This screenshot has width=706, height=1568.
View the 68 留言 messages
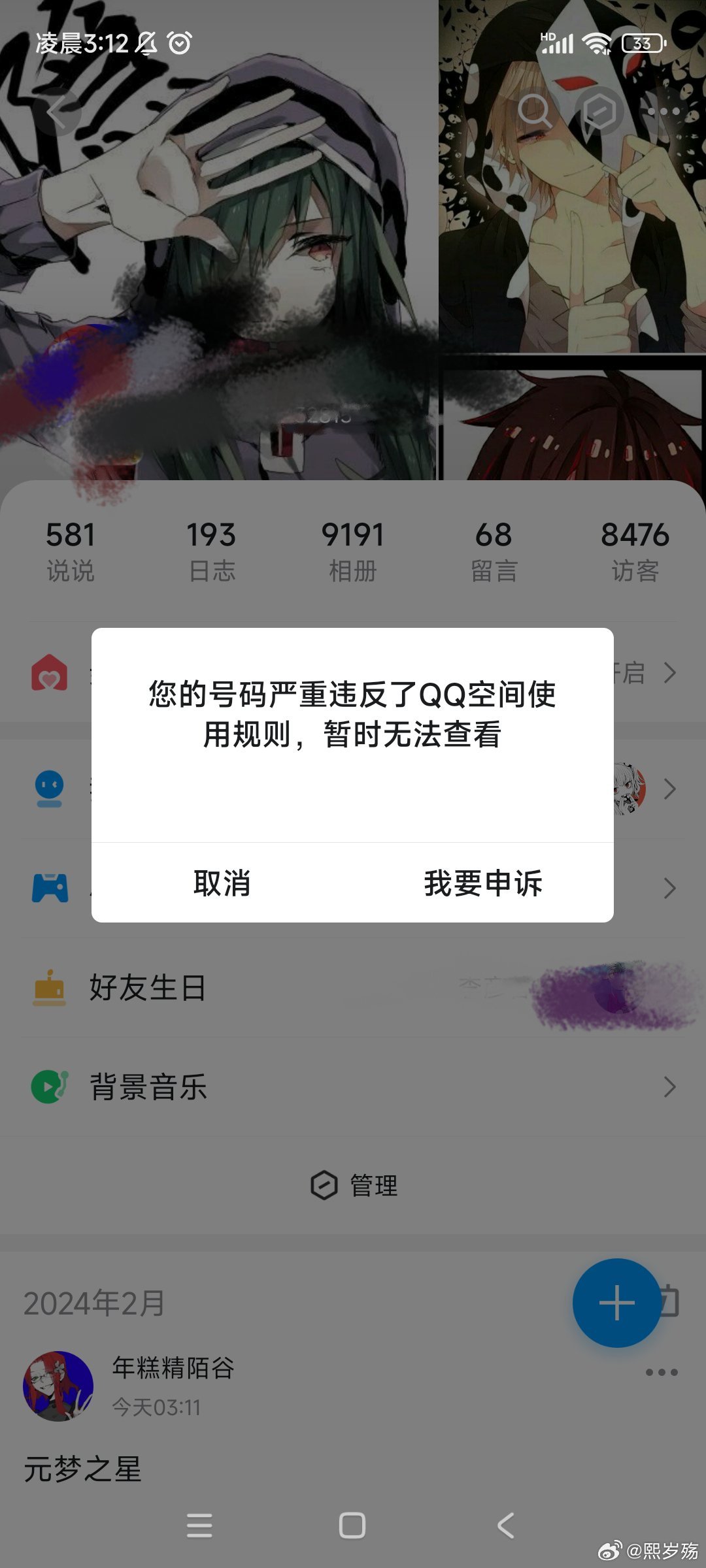click(x=494, y=551)
